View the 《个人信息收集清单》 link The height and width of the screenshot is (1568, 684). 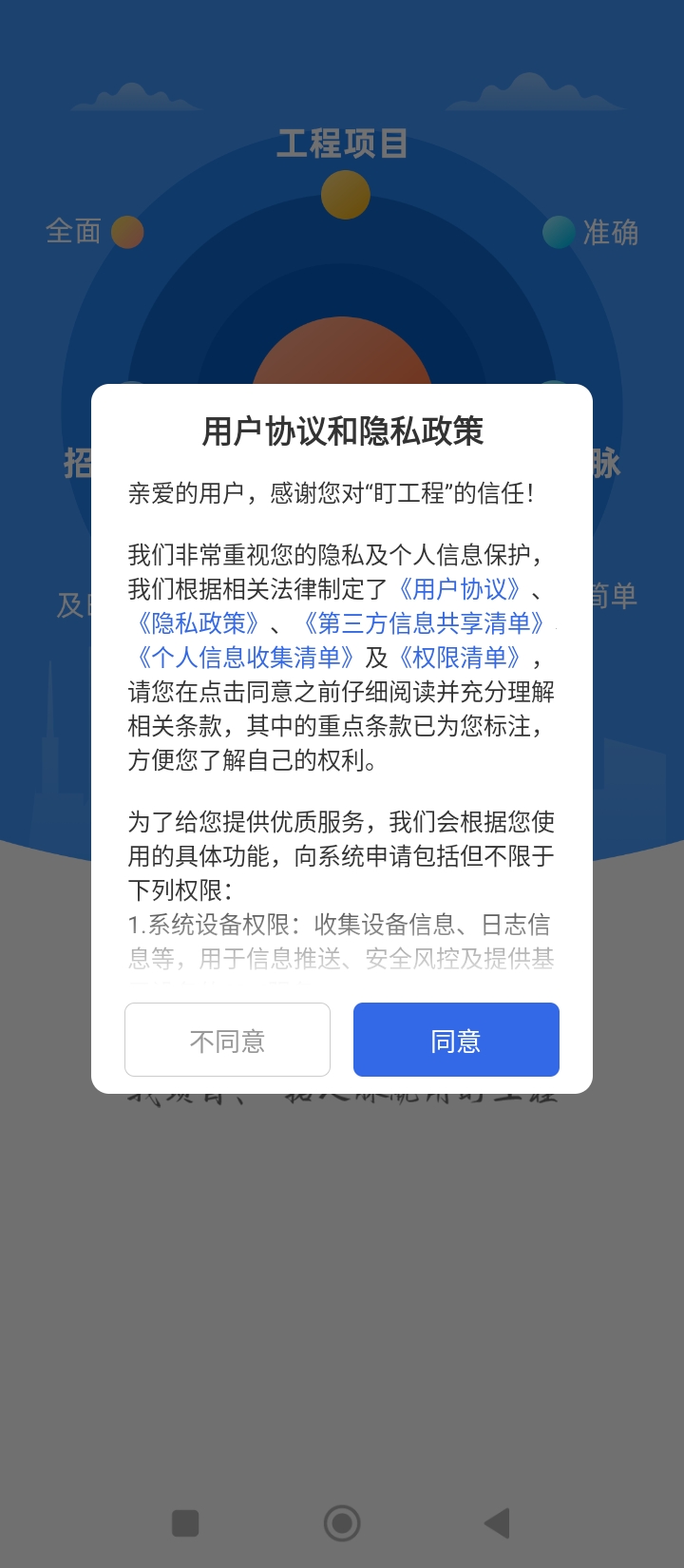pos(246,659)
